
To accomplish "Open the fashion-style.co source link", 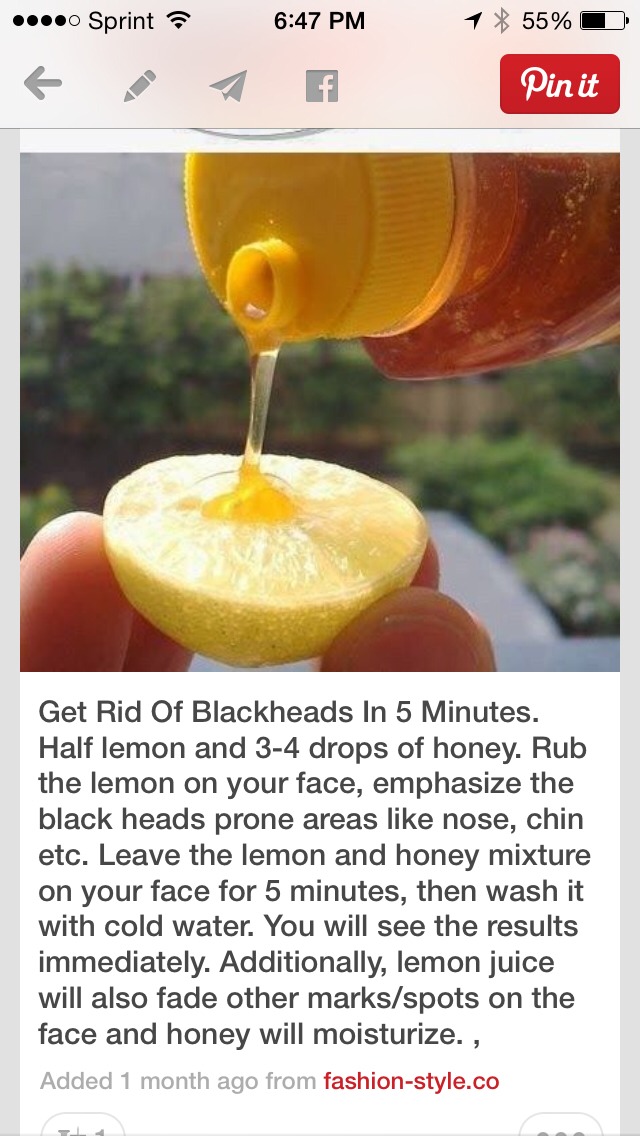I will (x=411, y=1082).
